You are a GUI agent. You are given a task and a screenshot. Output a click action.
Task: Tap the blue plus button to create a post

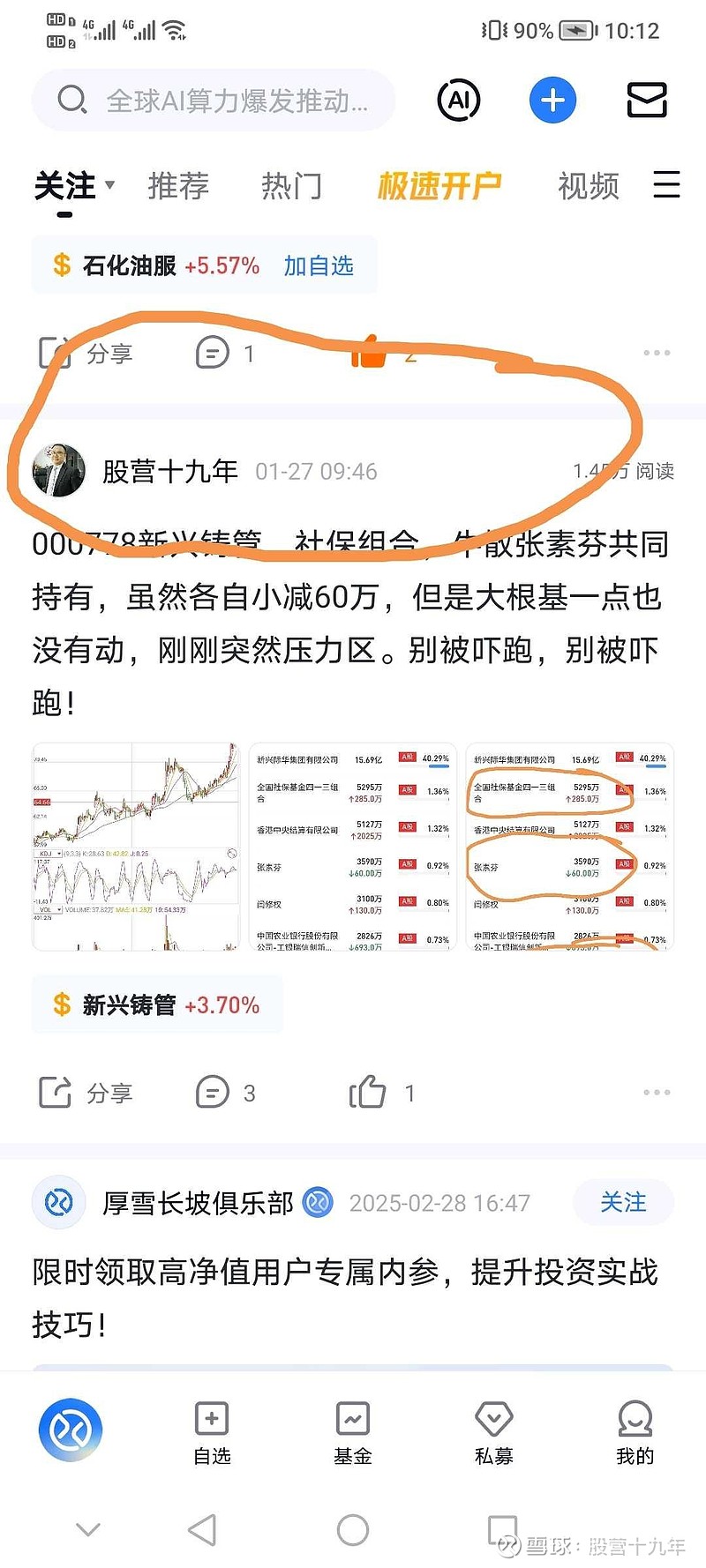click(x=552, y=100)
